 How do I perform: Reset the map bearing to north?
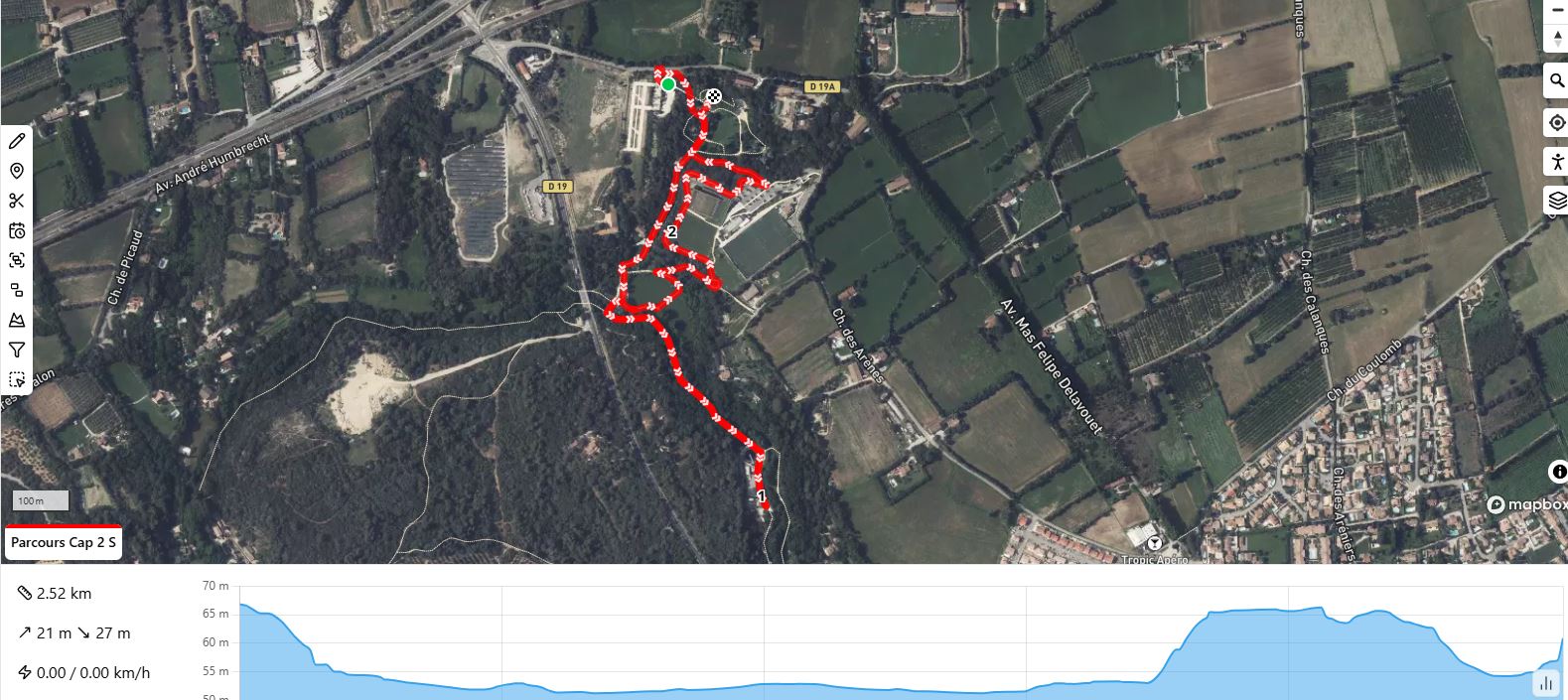(x=1556, y=40)
